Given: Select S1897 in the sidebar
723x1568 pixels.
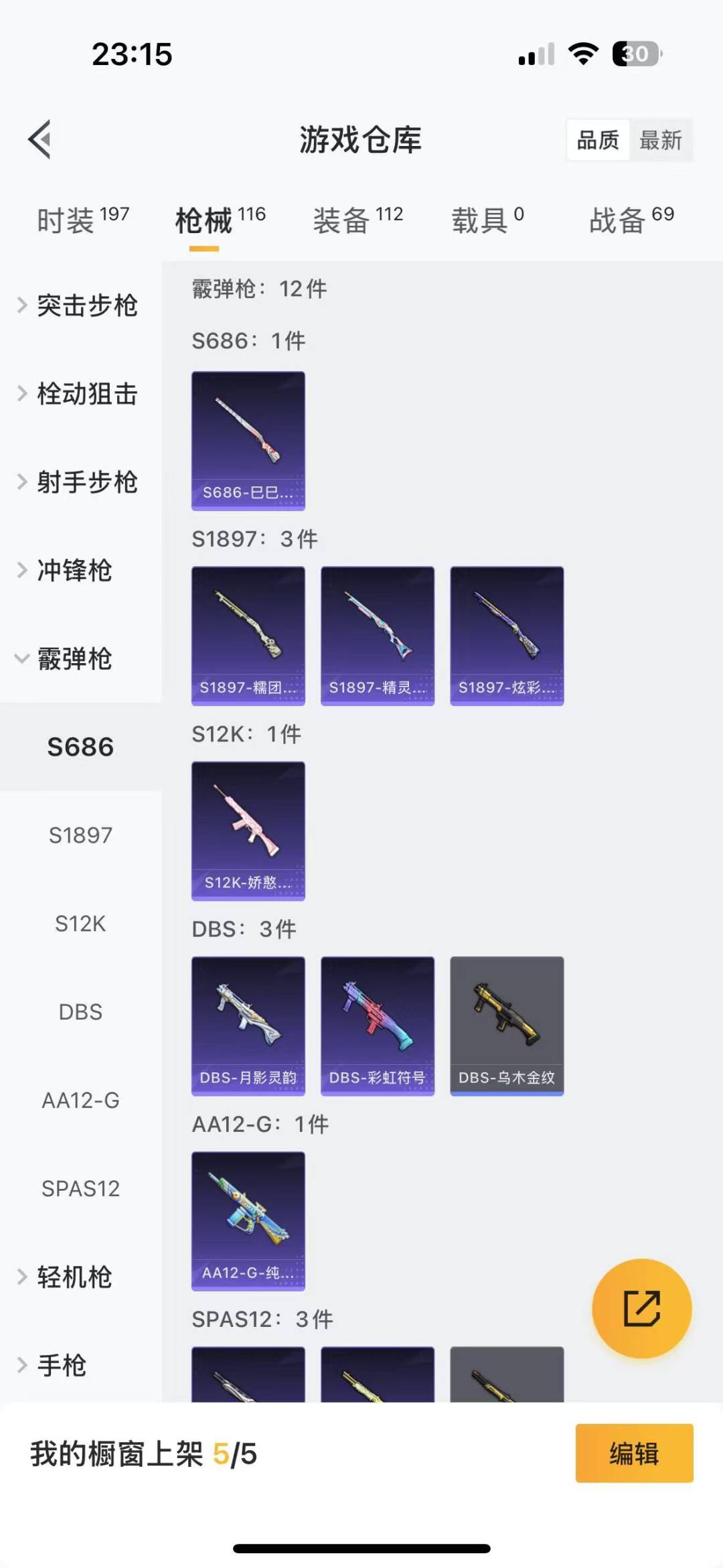Looking at the screenshot, I should (x=80, y=835).
